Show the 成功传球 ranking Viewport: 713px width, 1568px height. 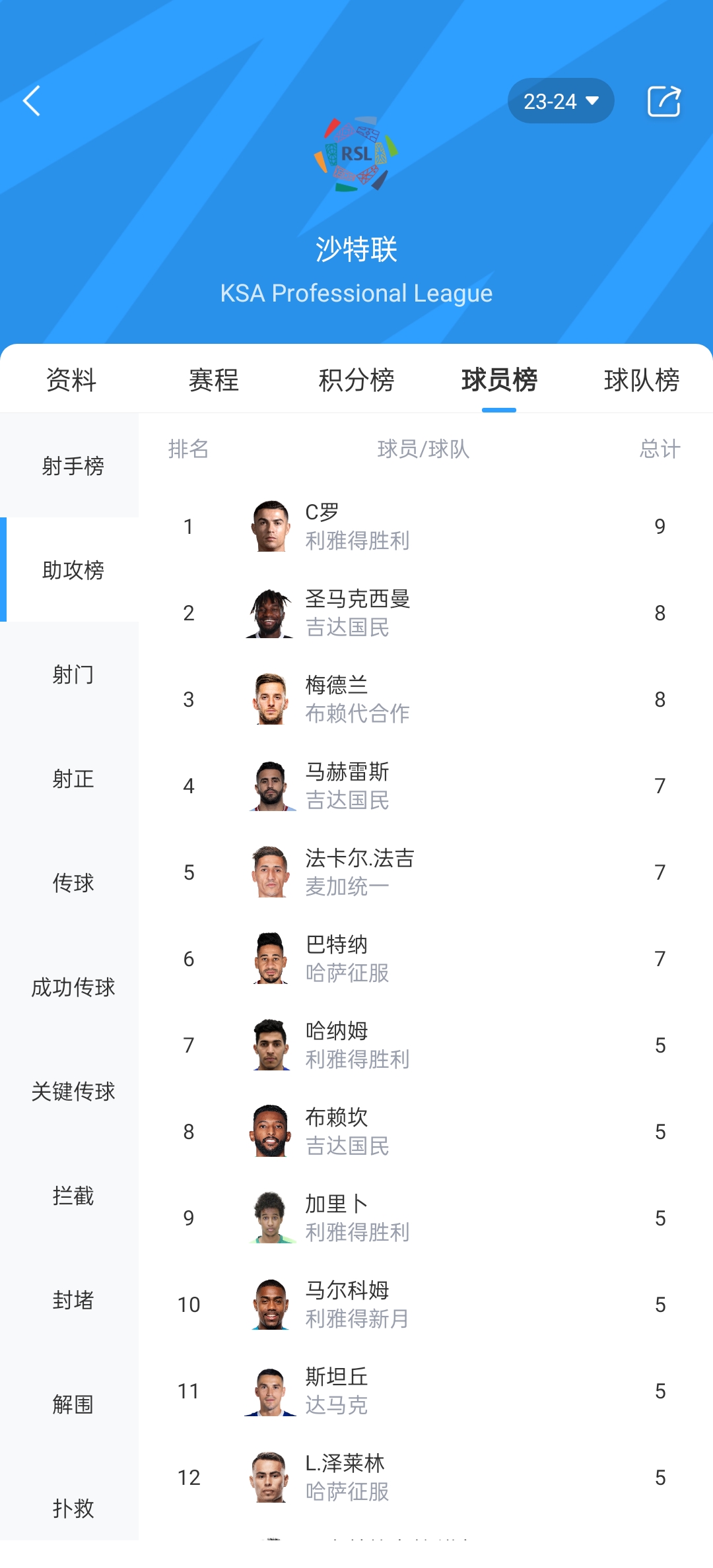[x=73, y=987]
